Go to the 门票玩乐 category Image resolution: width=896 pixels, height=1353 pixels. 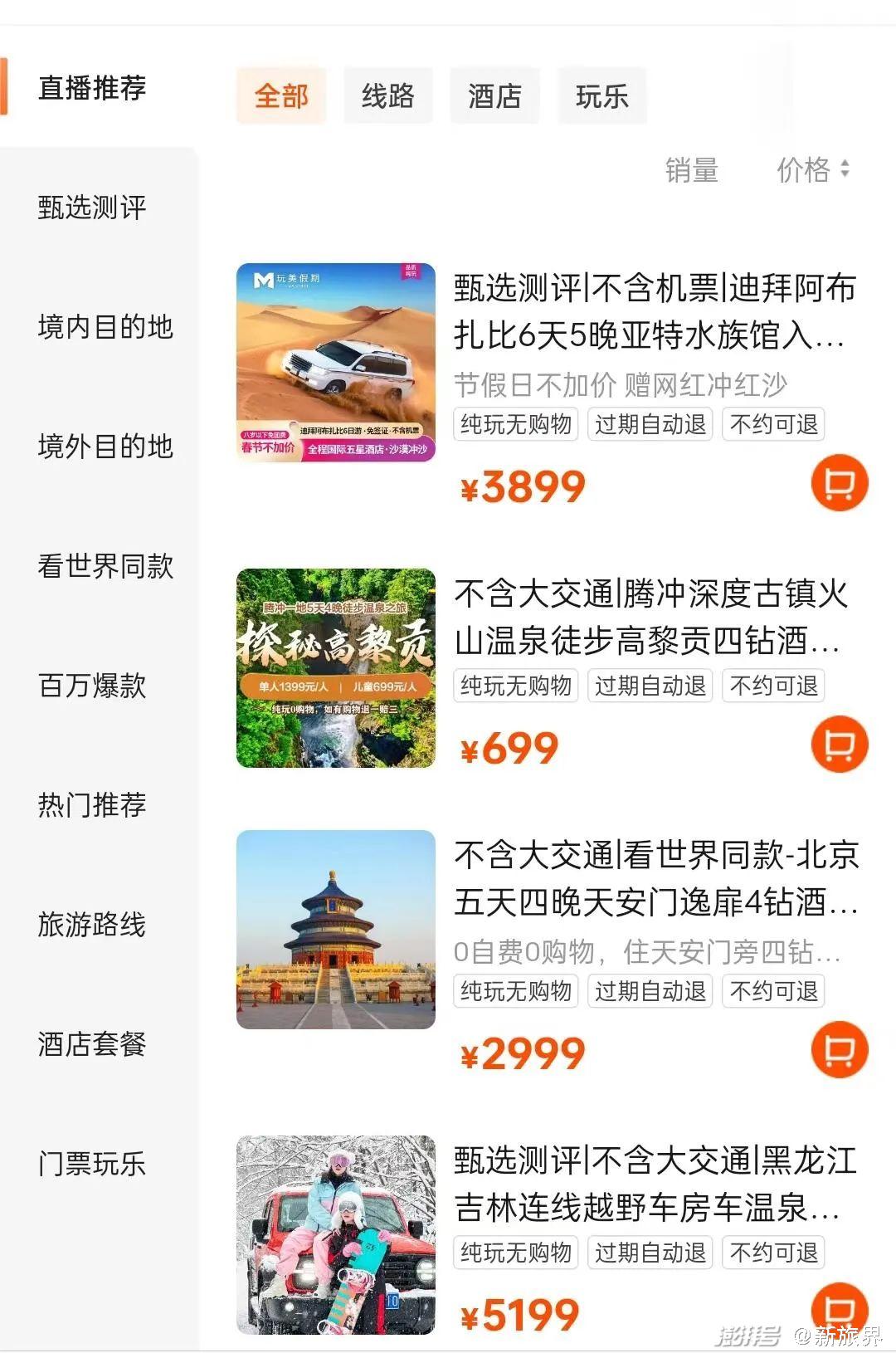point(92,1164)
